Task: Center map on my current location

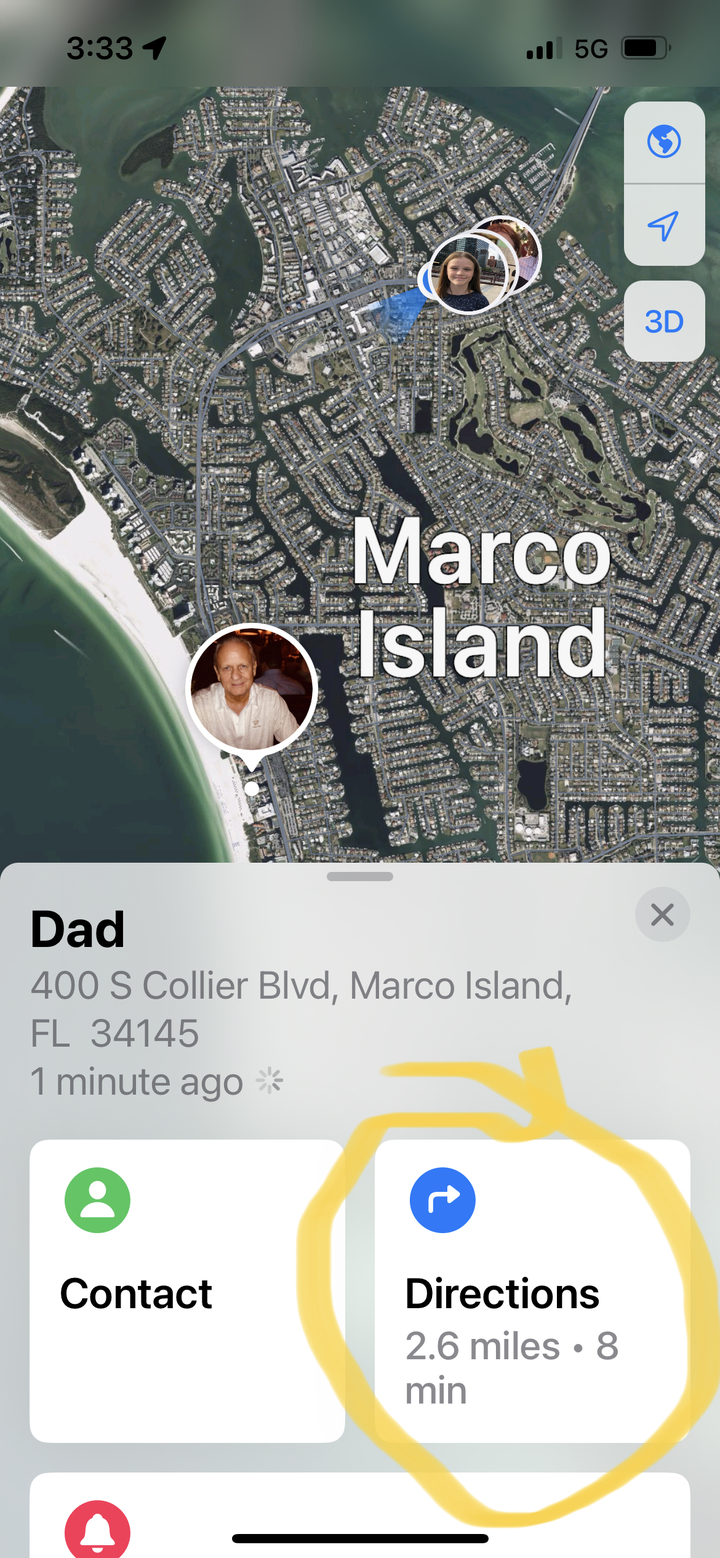Action: point(664,225)
